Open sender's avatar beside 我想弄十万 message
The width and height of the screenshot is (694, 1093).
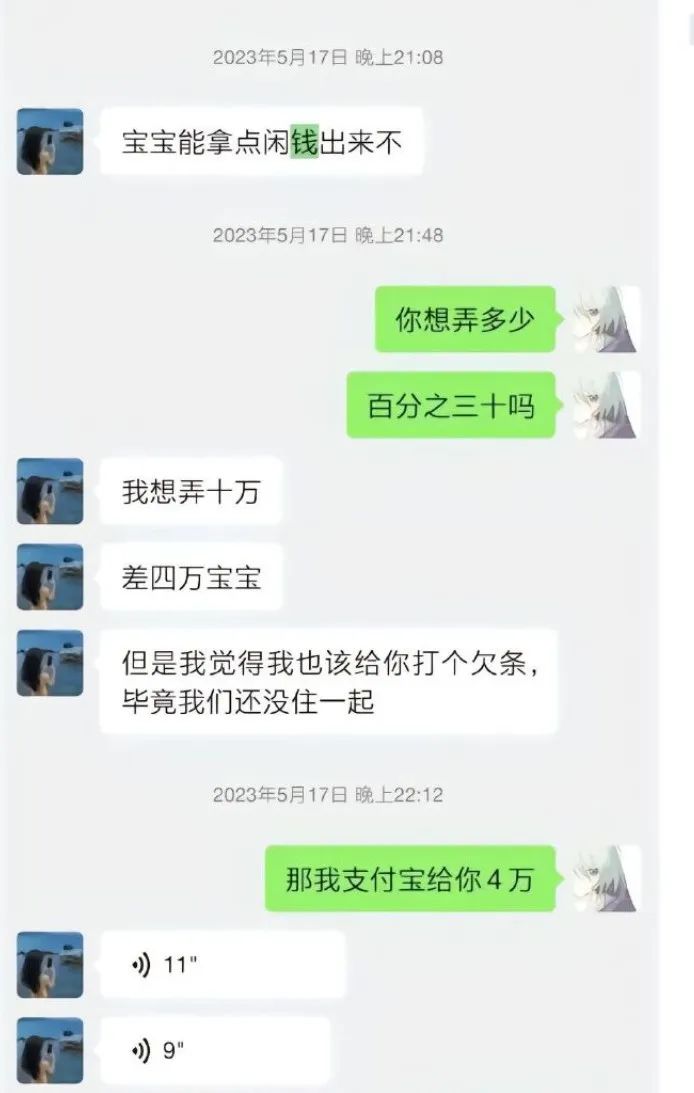50,492
